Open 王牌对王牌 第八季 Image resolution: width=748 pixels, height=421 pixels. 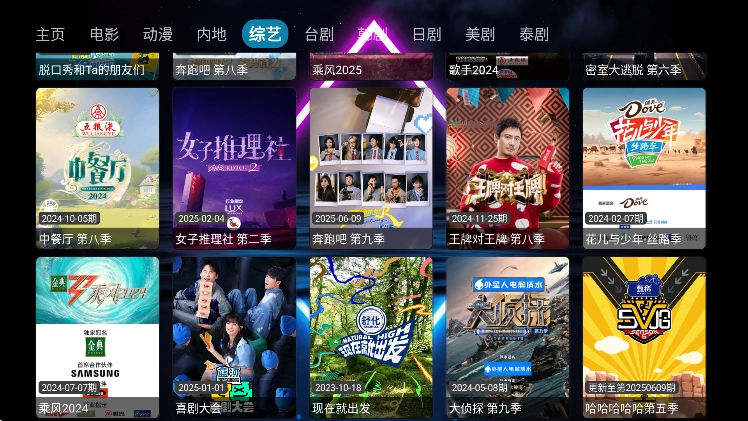[x=507, y=165]
